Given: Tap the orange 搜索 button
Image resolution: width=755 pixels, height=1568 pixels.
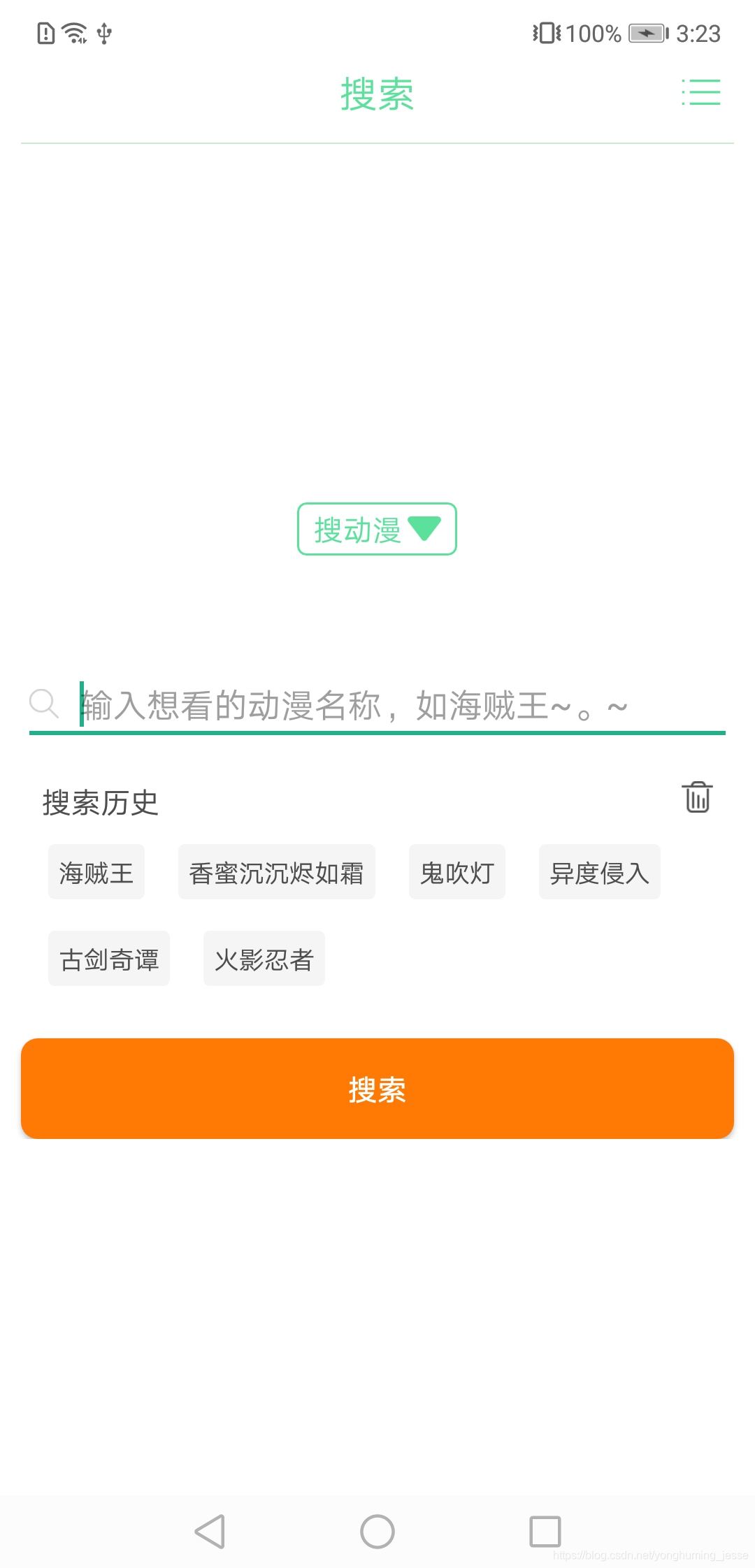Looking at the screenshot, I should 377,1089.
